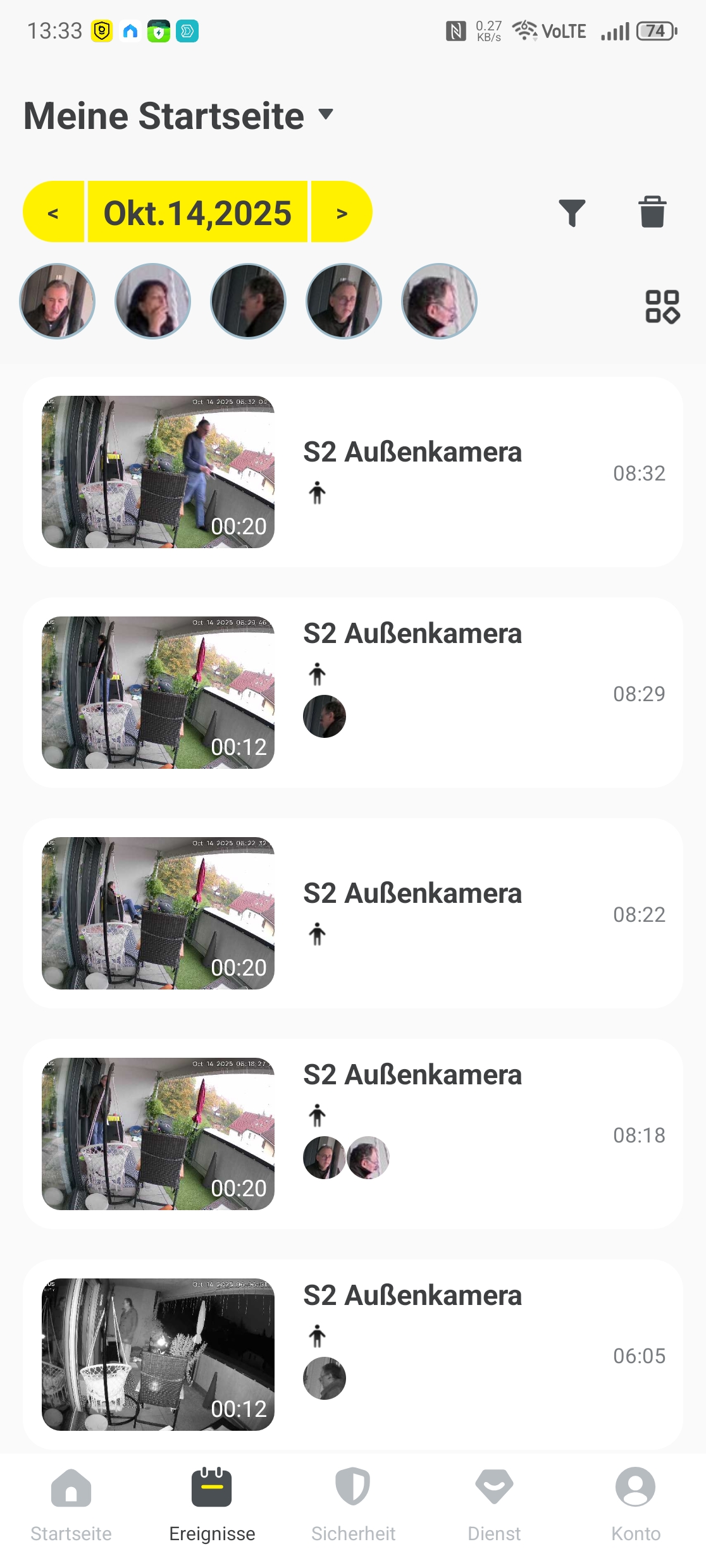Open the Dienst tab
Image resolution: width=706 pixels, height=1568 pixels.
pyautogui.click(x=494, y=1505)
